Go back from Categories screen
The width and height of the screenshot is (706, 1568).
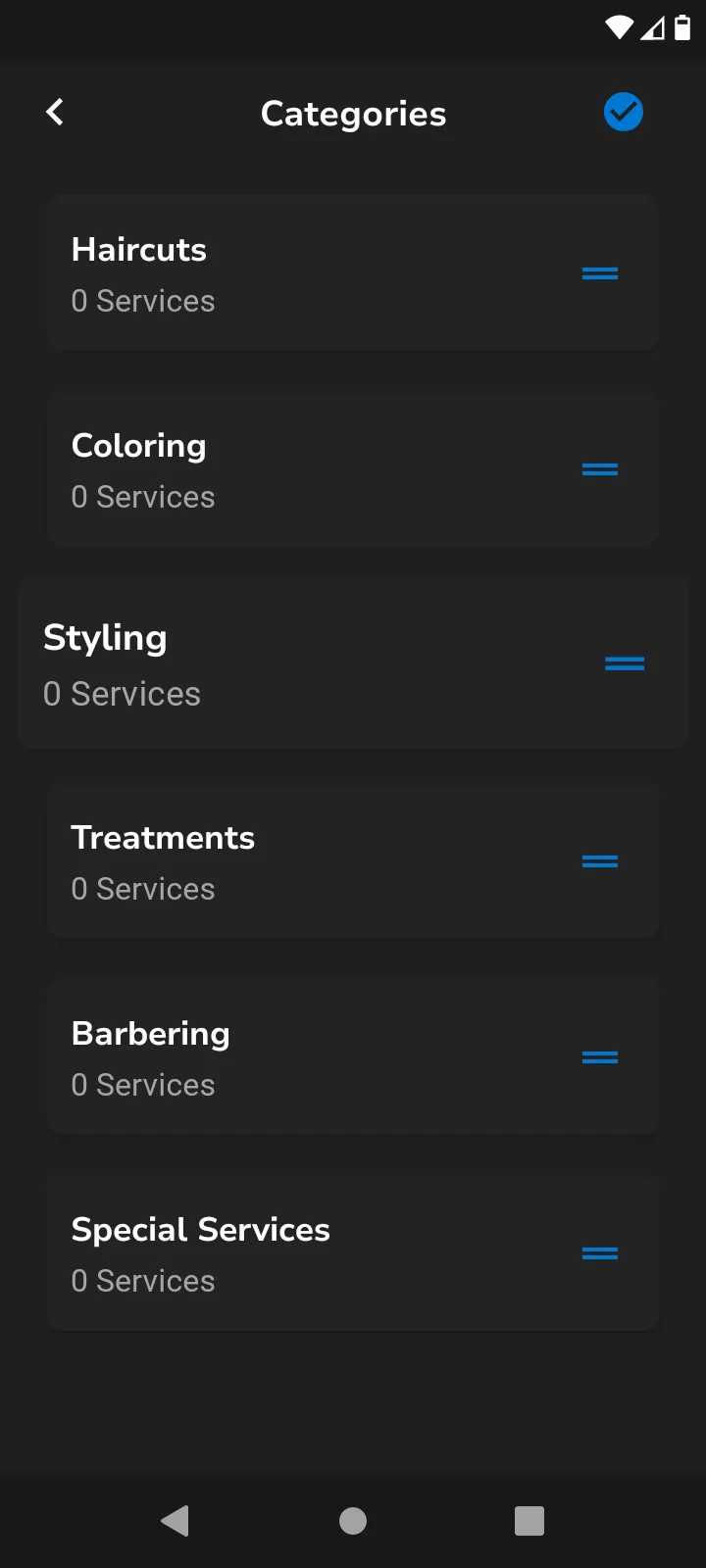55,113
